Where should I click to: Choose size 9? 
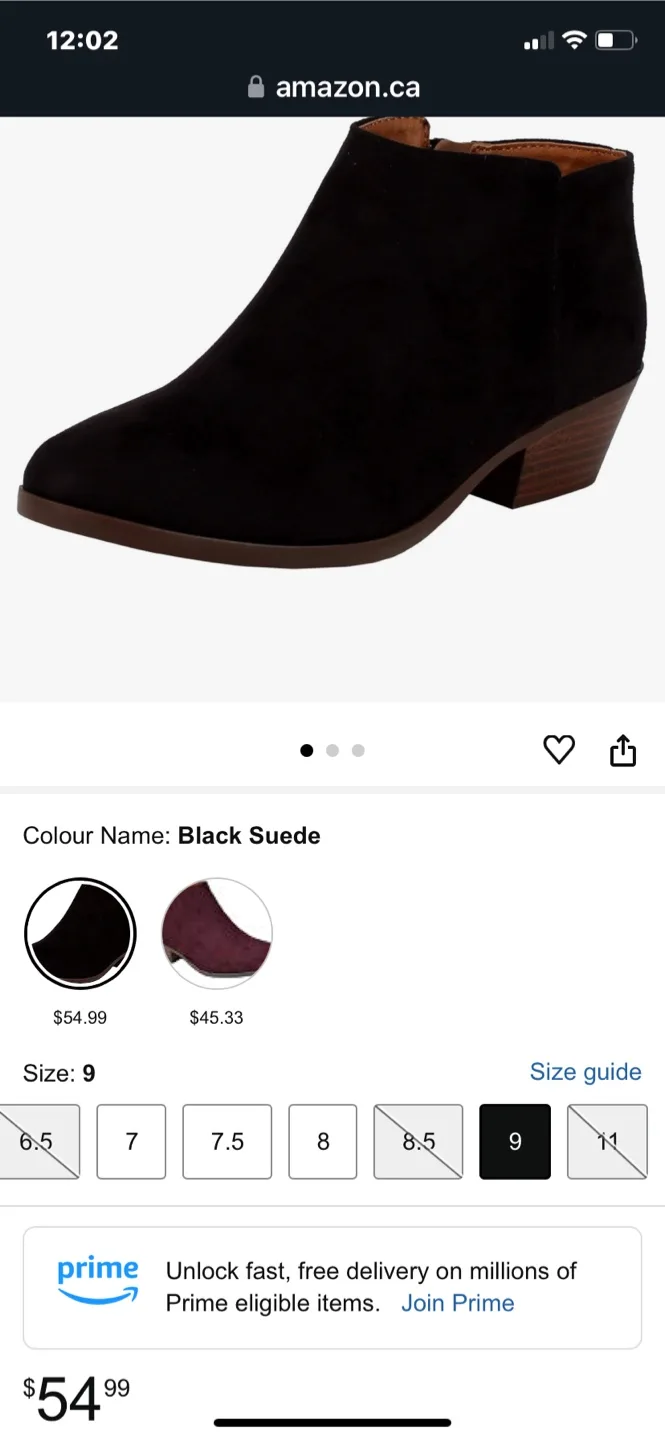click(x=515, y=1142)
